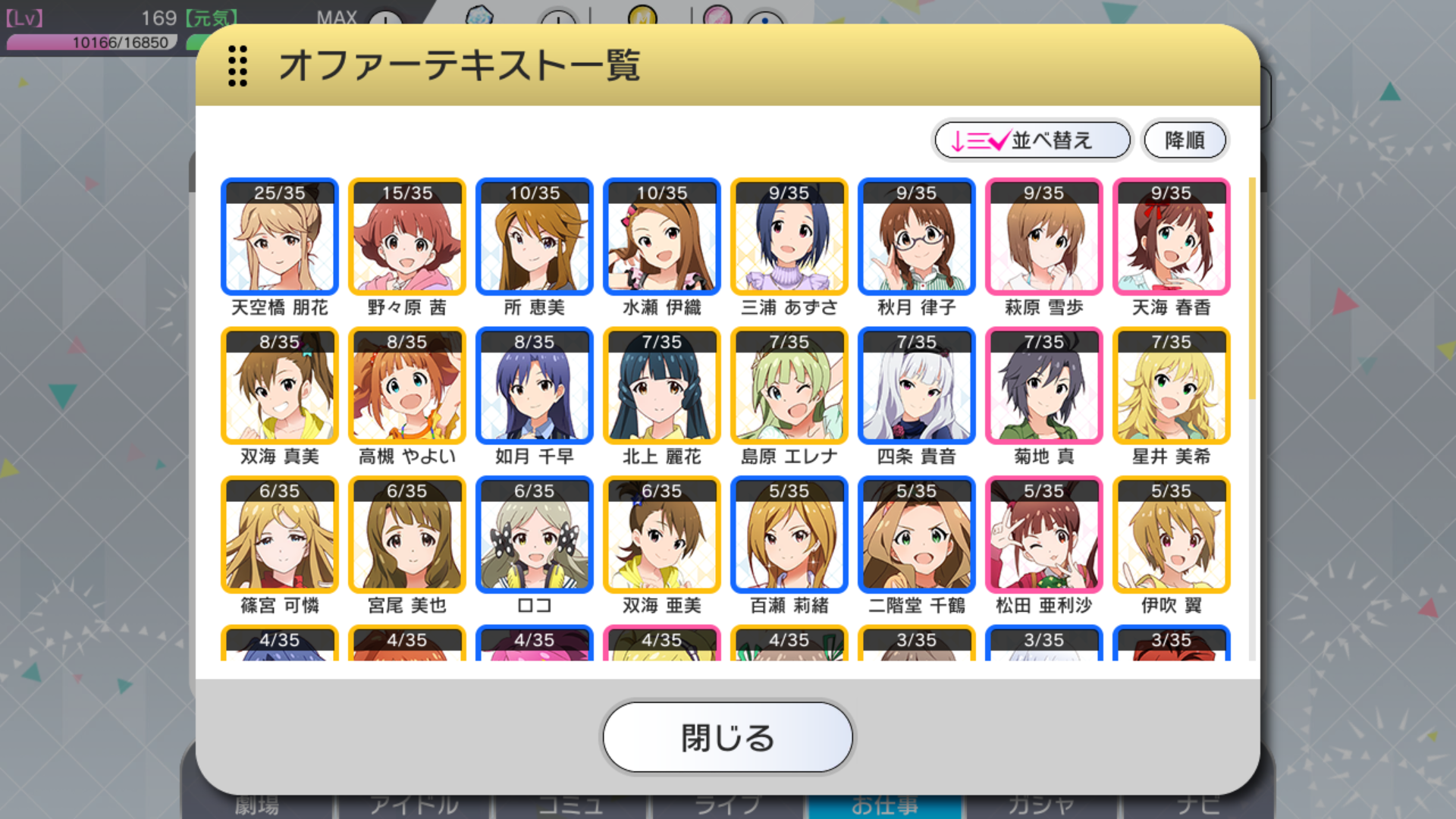1456x819 pixels.
Task: Tap the 四条 貴音 character card
Action: coord(917,387)
